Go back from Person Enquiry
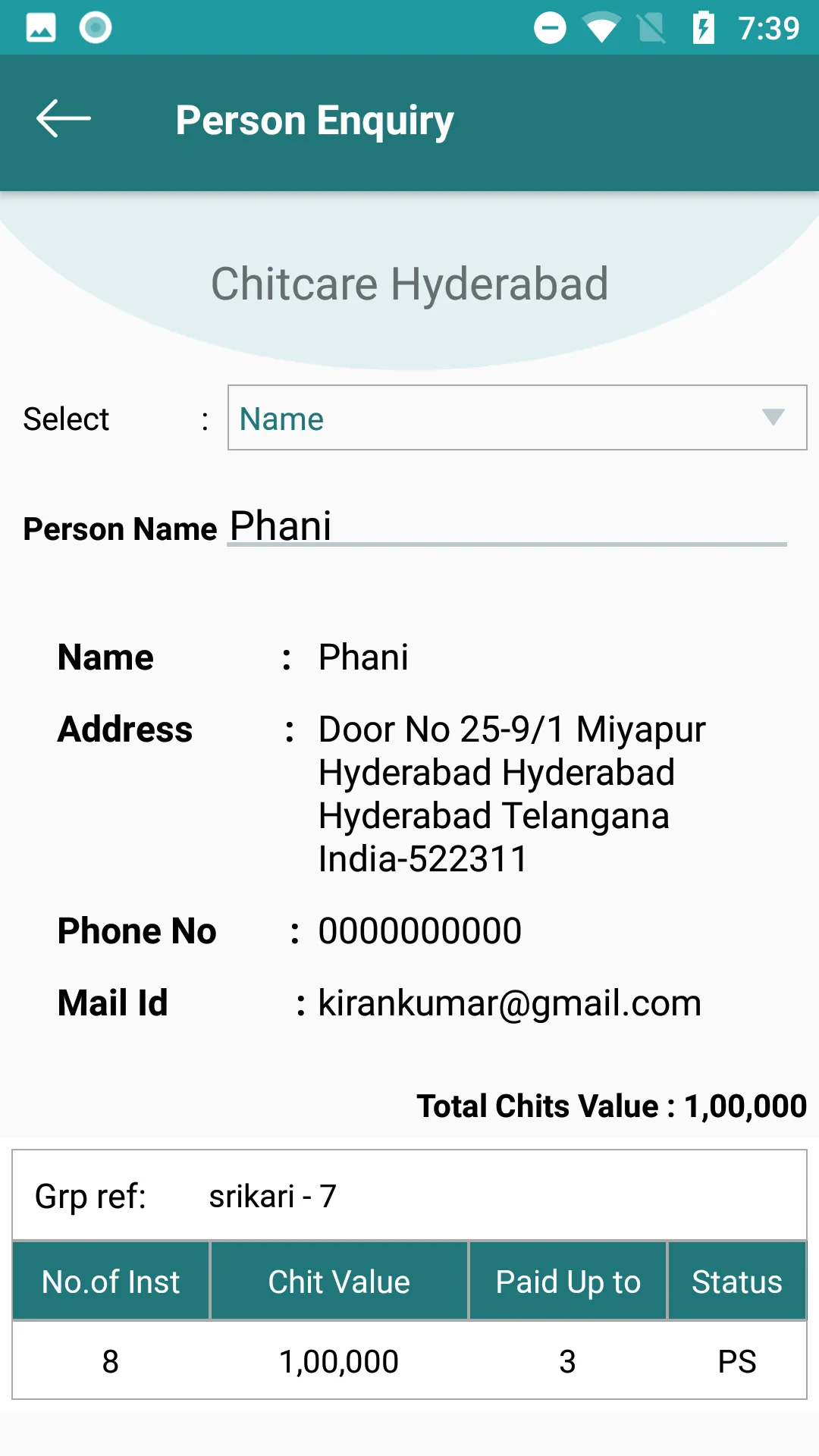Viewport: 819px width, 1456px height. (x=64, y=119)
